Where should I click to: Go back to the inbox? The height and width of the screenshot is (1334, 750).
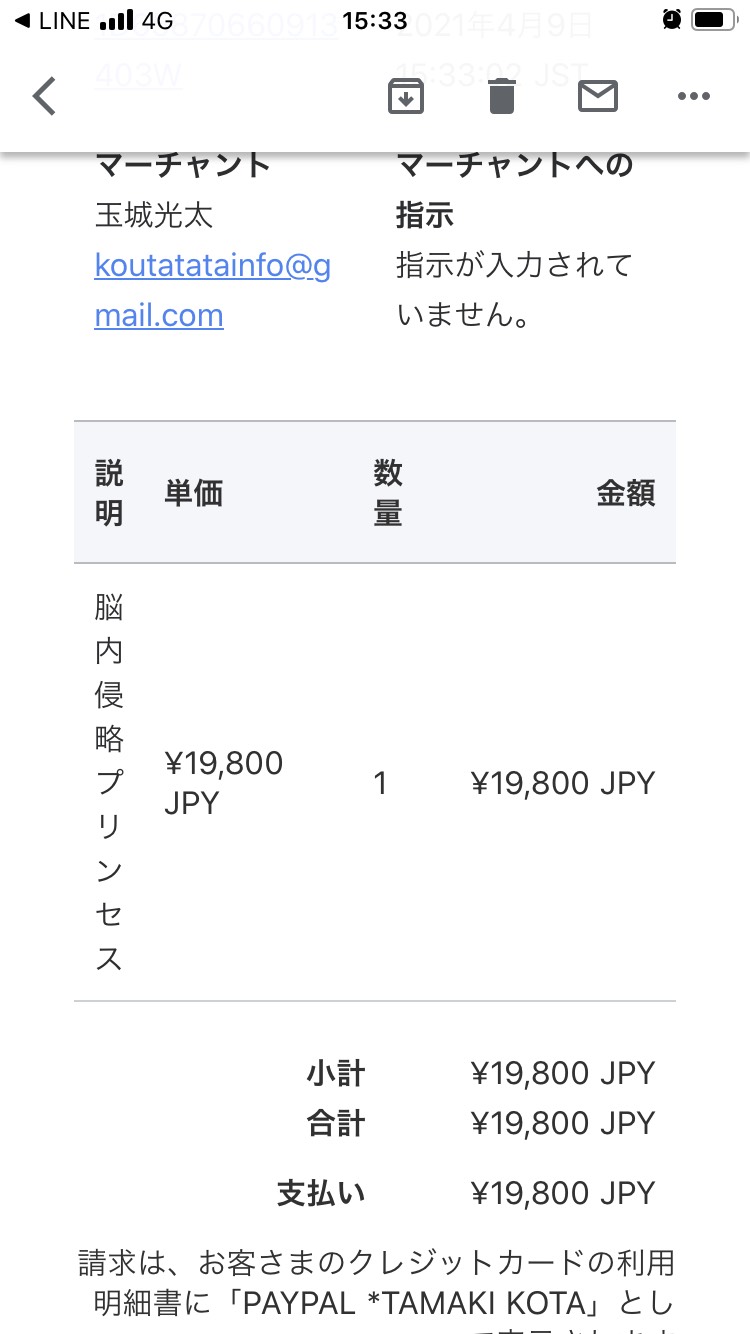[44, 96]
